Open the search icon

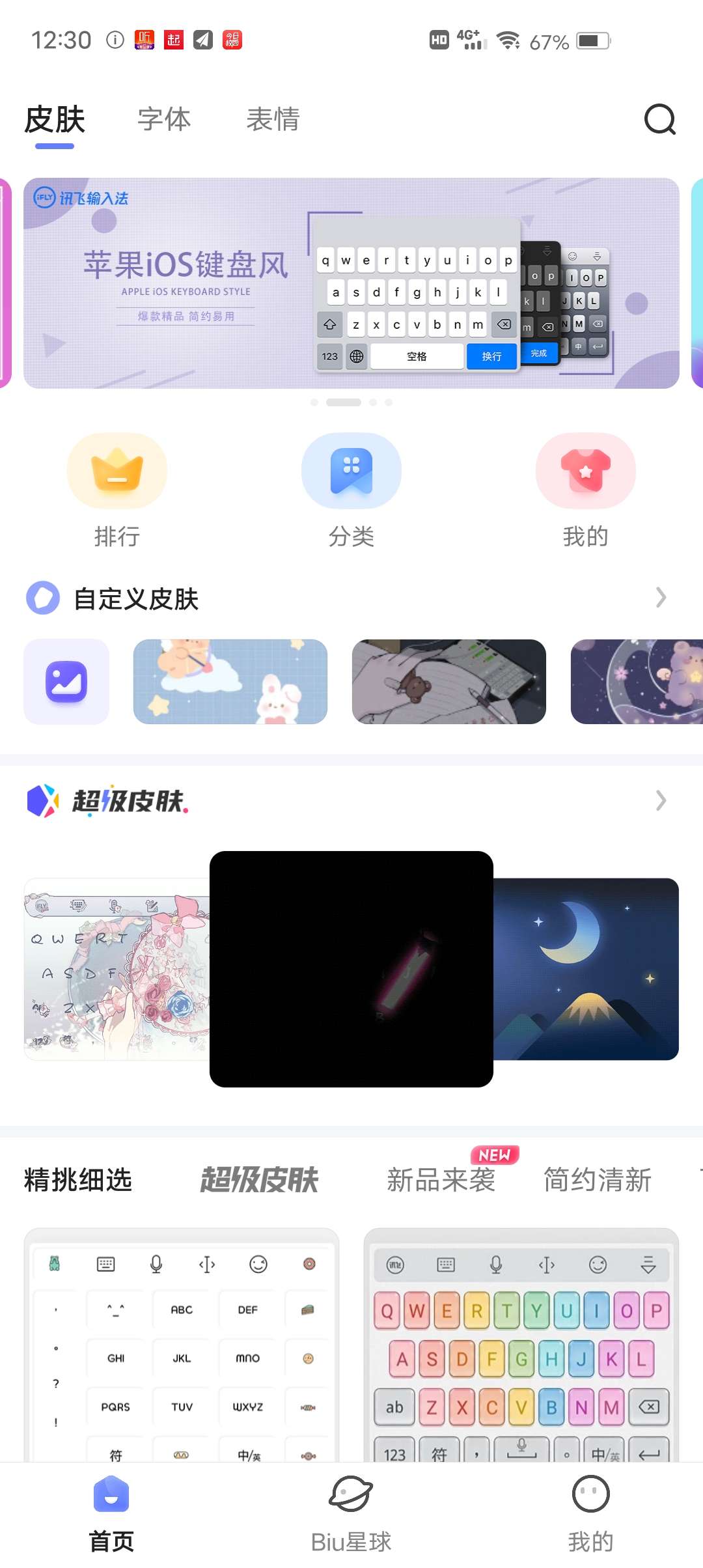659,120
